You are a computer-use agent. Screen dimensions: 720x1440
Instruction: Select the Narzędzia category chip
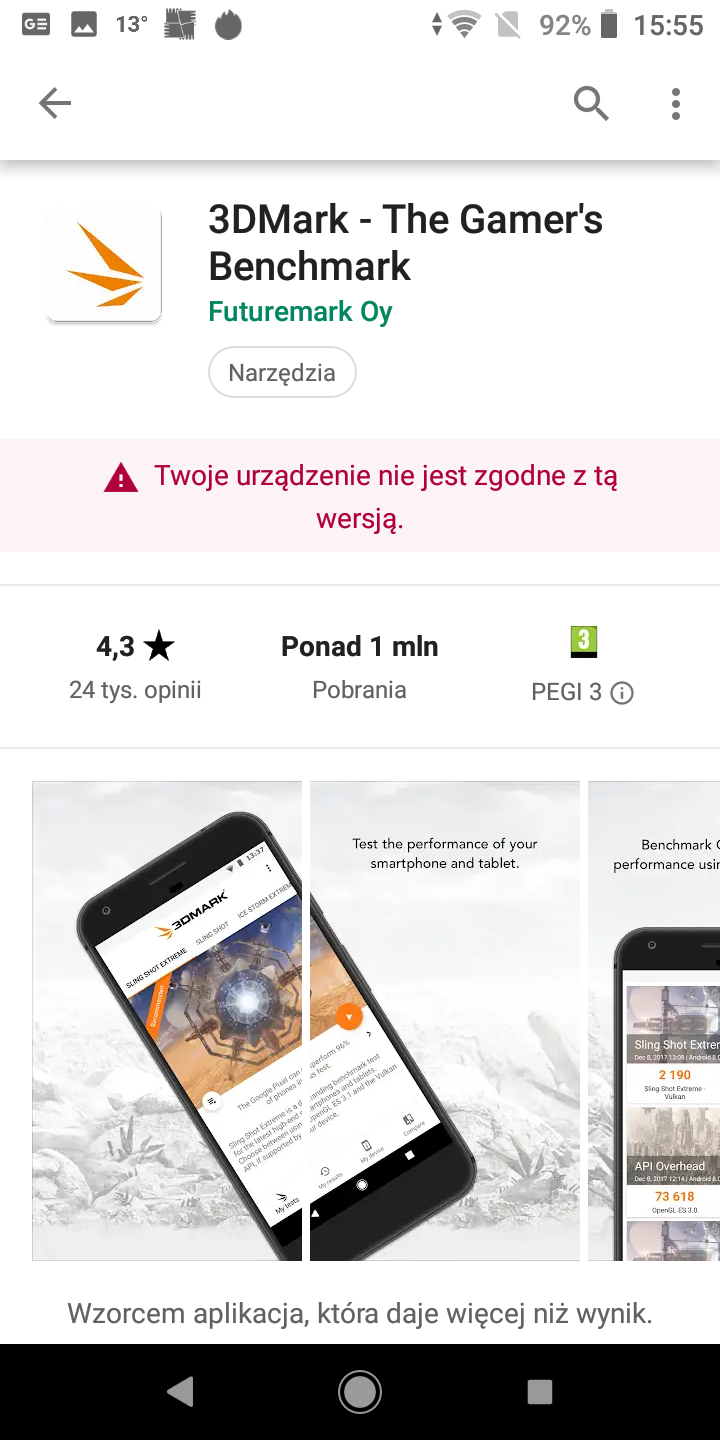point(282,373)
